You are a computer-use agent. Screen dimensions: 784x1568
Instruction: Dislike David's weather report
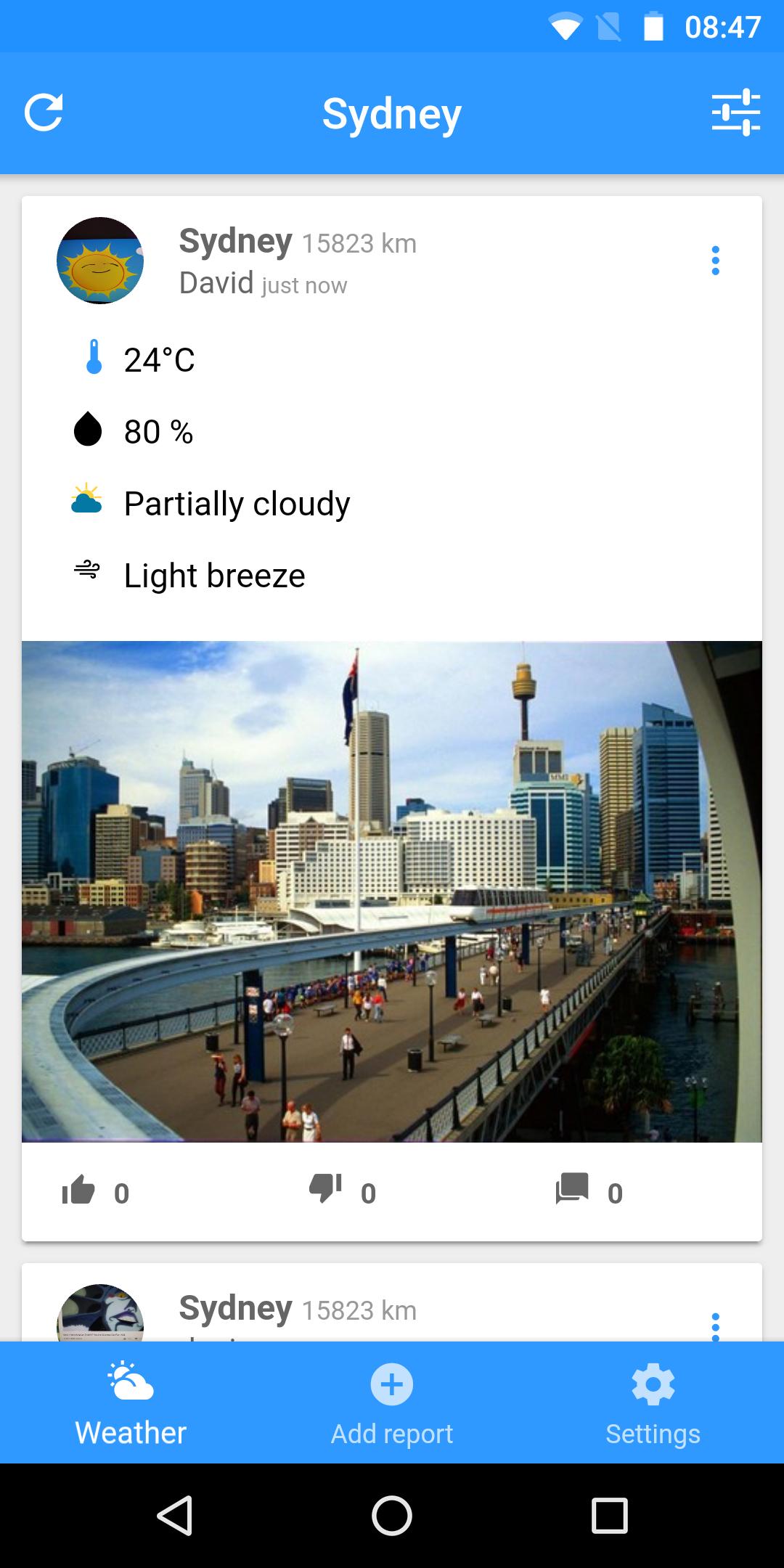(x=326, y=1191)
